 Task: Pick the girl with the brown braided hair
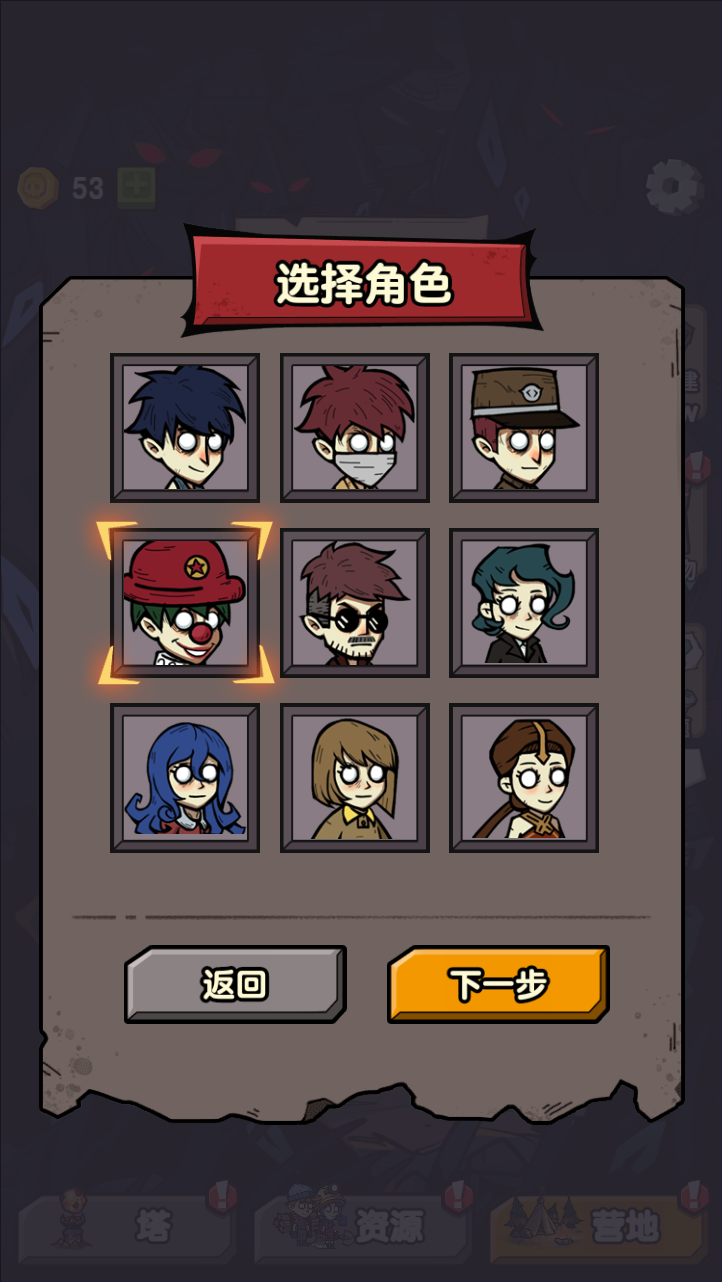click(x=524, y=778)
